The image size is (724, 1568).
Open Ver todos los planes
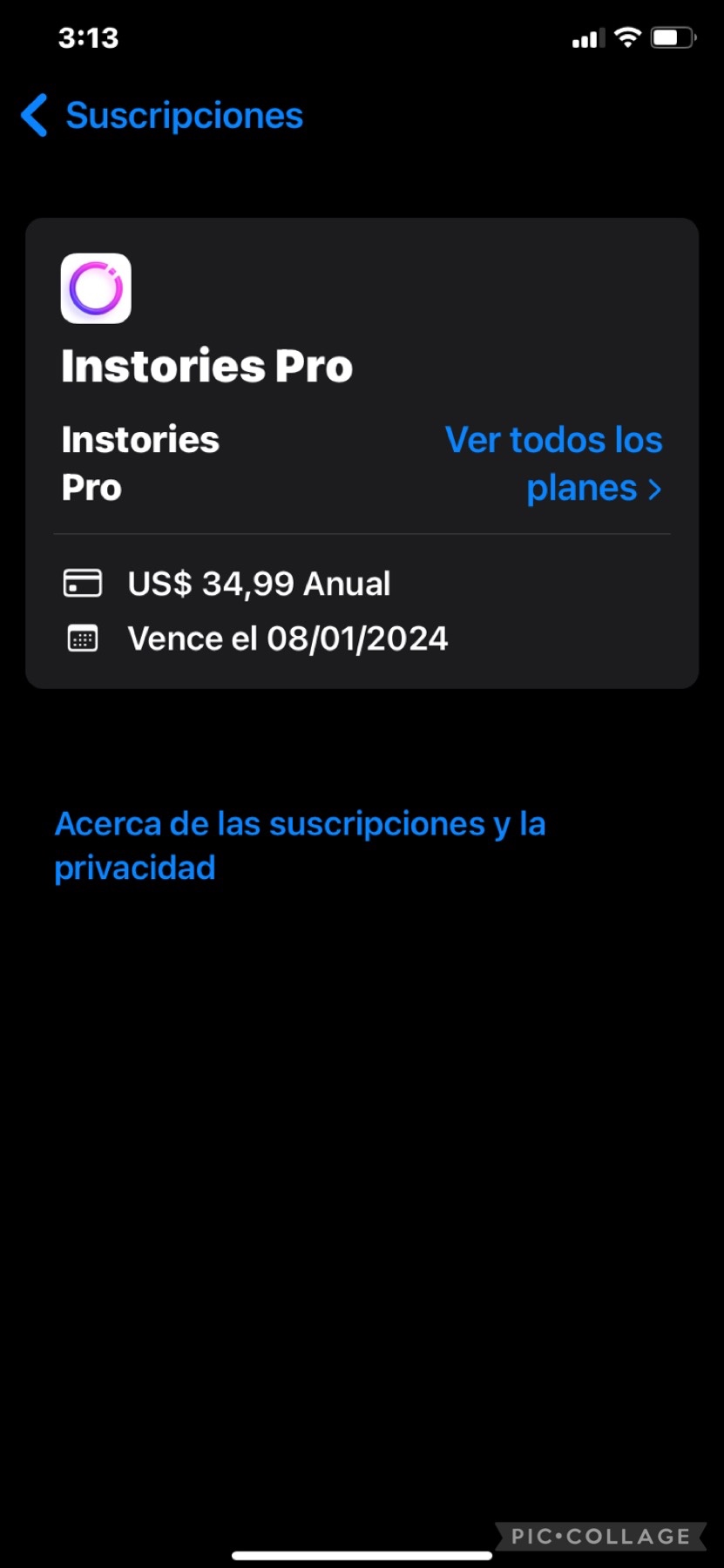(554, 463)
